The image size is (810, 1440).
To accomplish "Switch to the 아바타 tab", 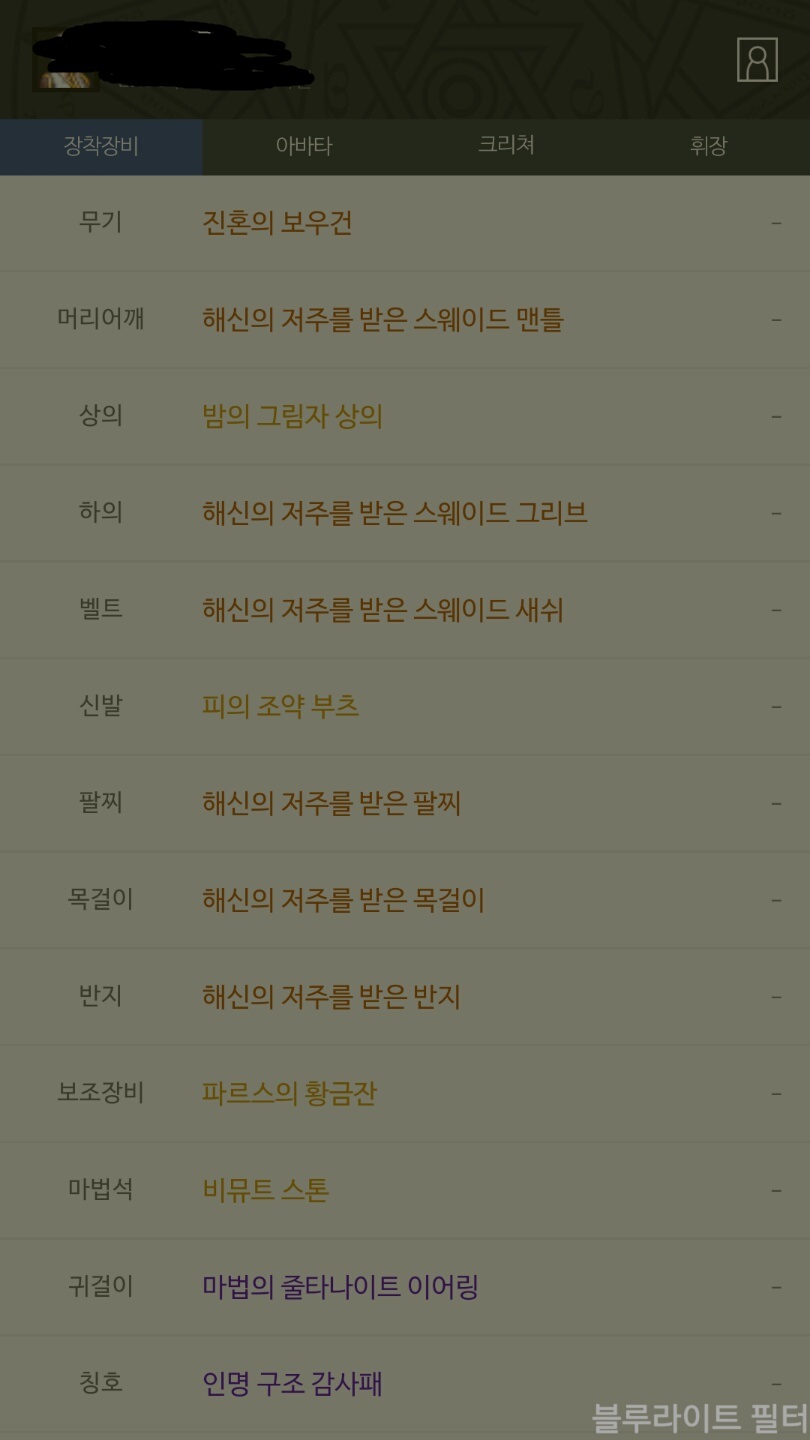I will [304, 146].
